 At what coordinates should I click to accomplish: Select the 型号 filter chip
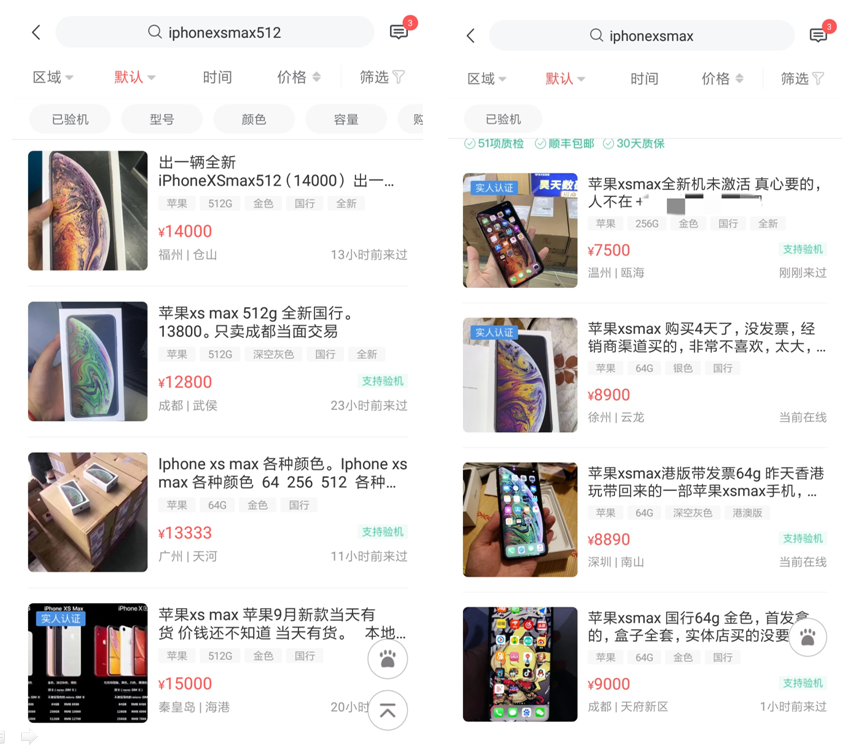[x=162, y=119]
